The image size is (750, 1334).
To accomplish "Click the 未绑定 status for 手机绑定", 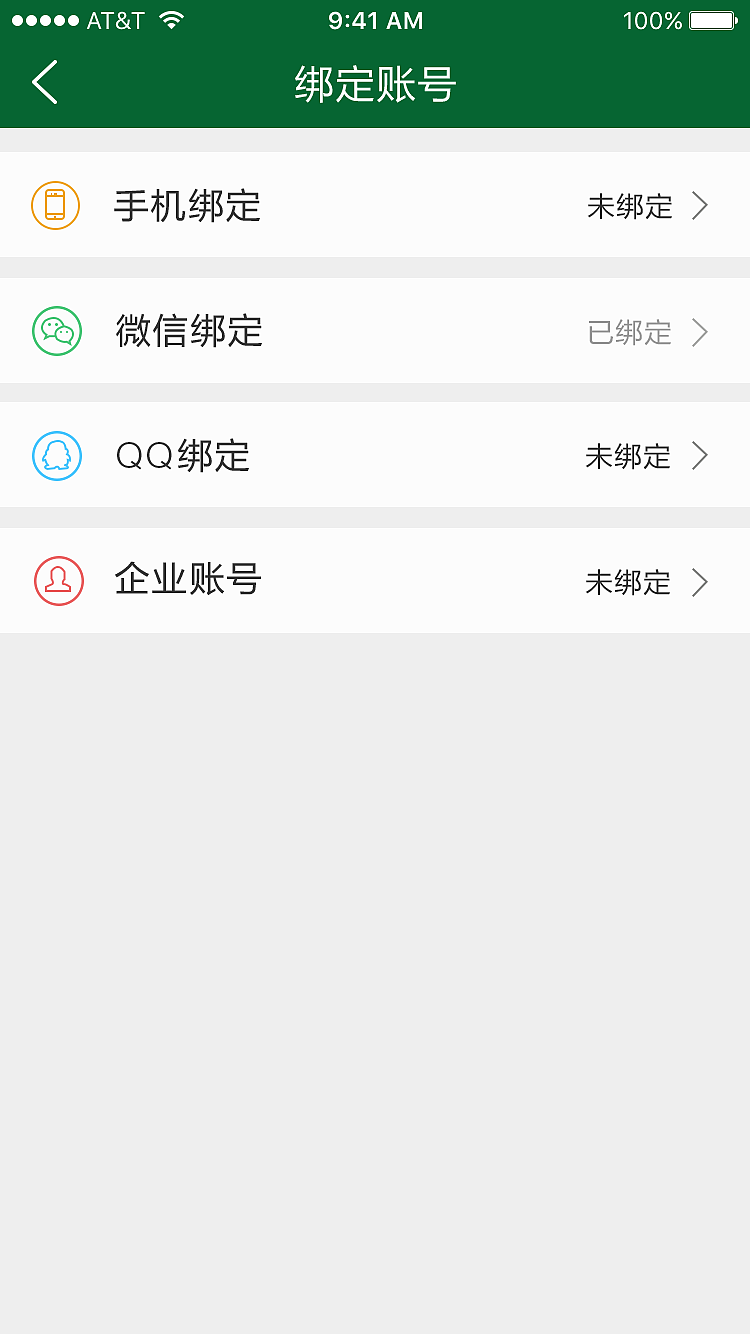I will coord(628,205).
